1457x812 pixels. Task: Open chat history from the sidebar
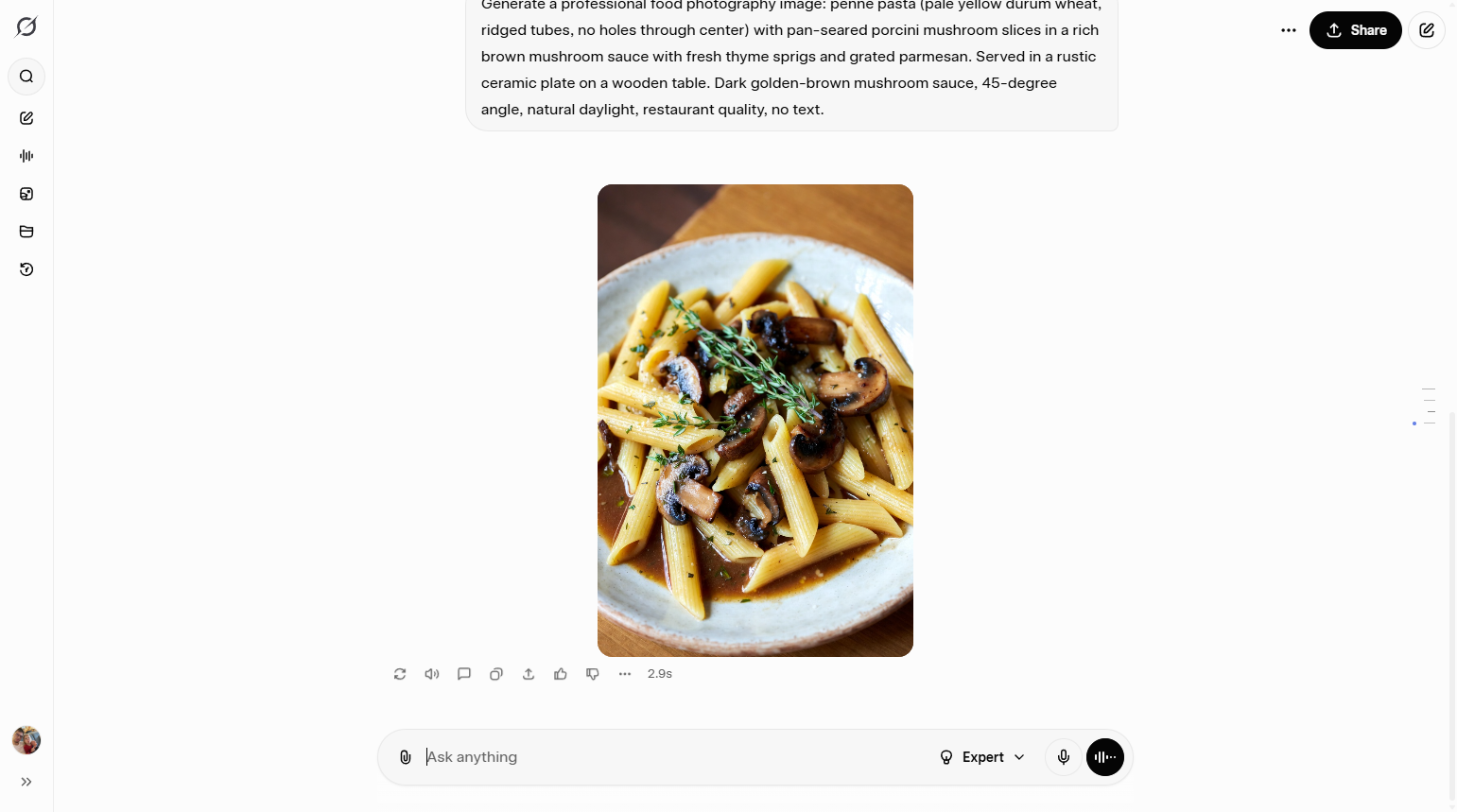(x=27, y=270)
